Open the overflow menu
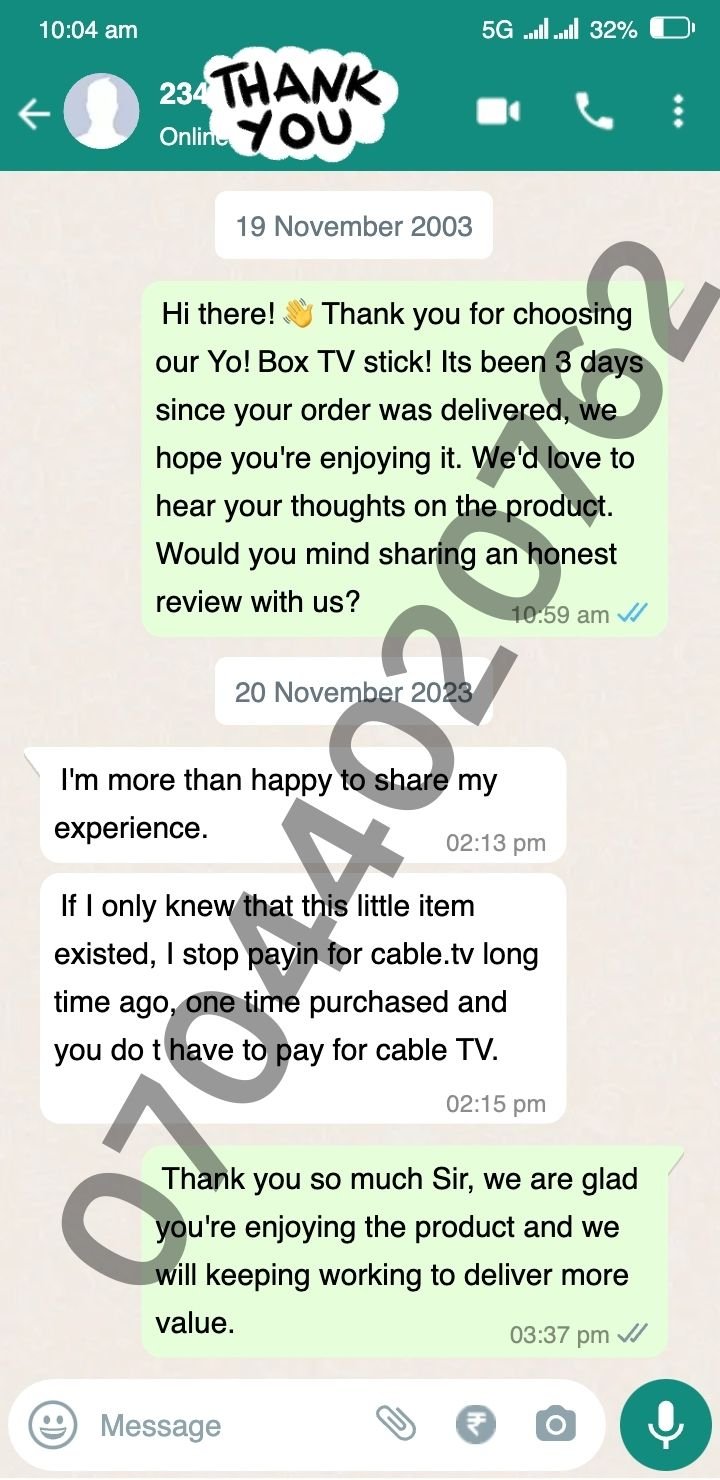The height and width of the screenshot is (1480, 720). point(678,111)
